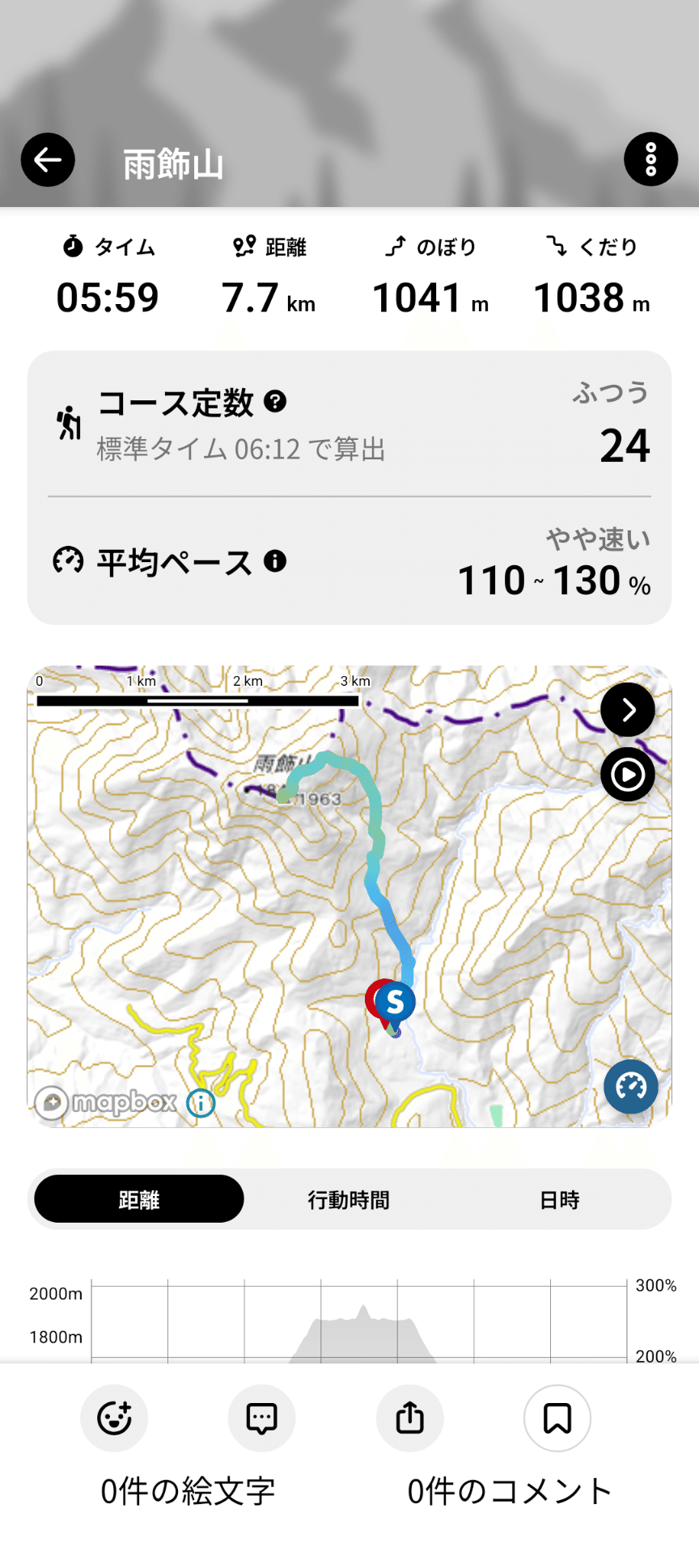Share this activity record
699x1568 pixels.
point(410,1418)
